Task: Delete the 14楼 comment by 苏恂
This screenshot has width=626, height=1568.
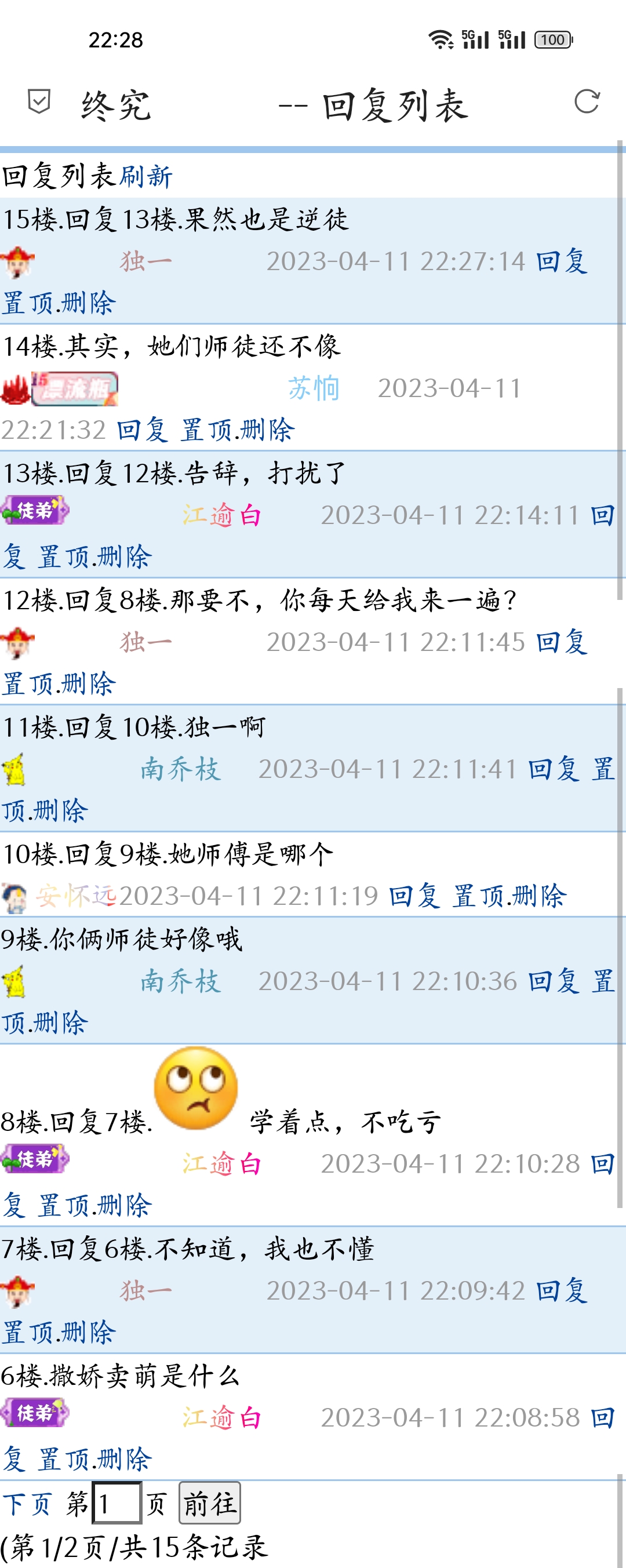Action: (268, 430)
